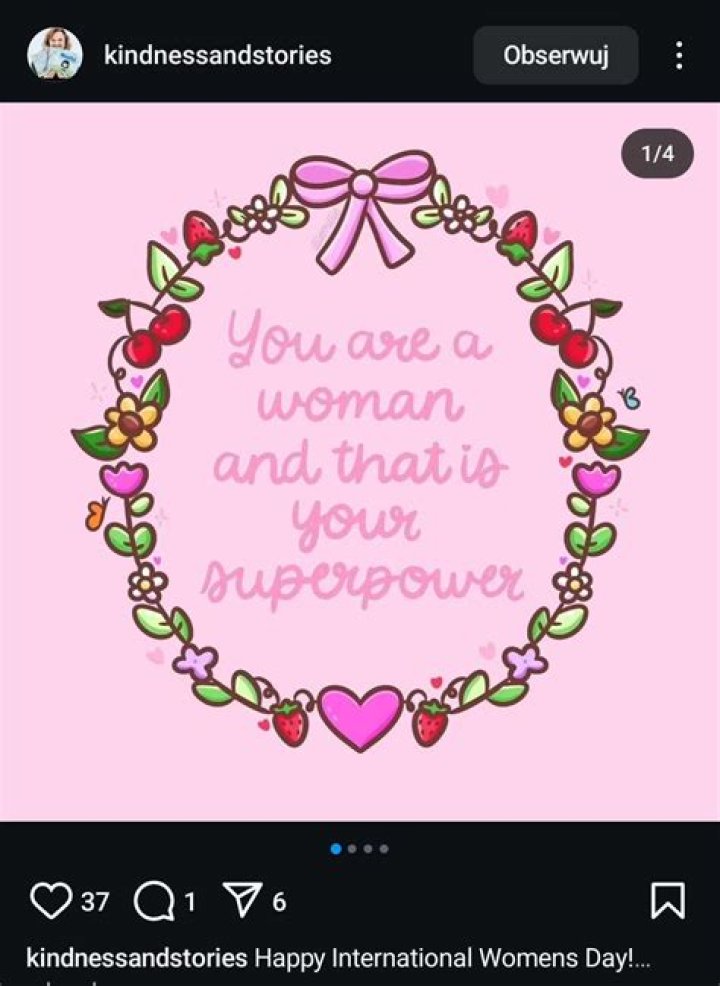
Task: Save the post with the bookmark icon
Action: pyautogui.click(x=667, y=900)
